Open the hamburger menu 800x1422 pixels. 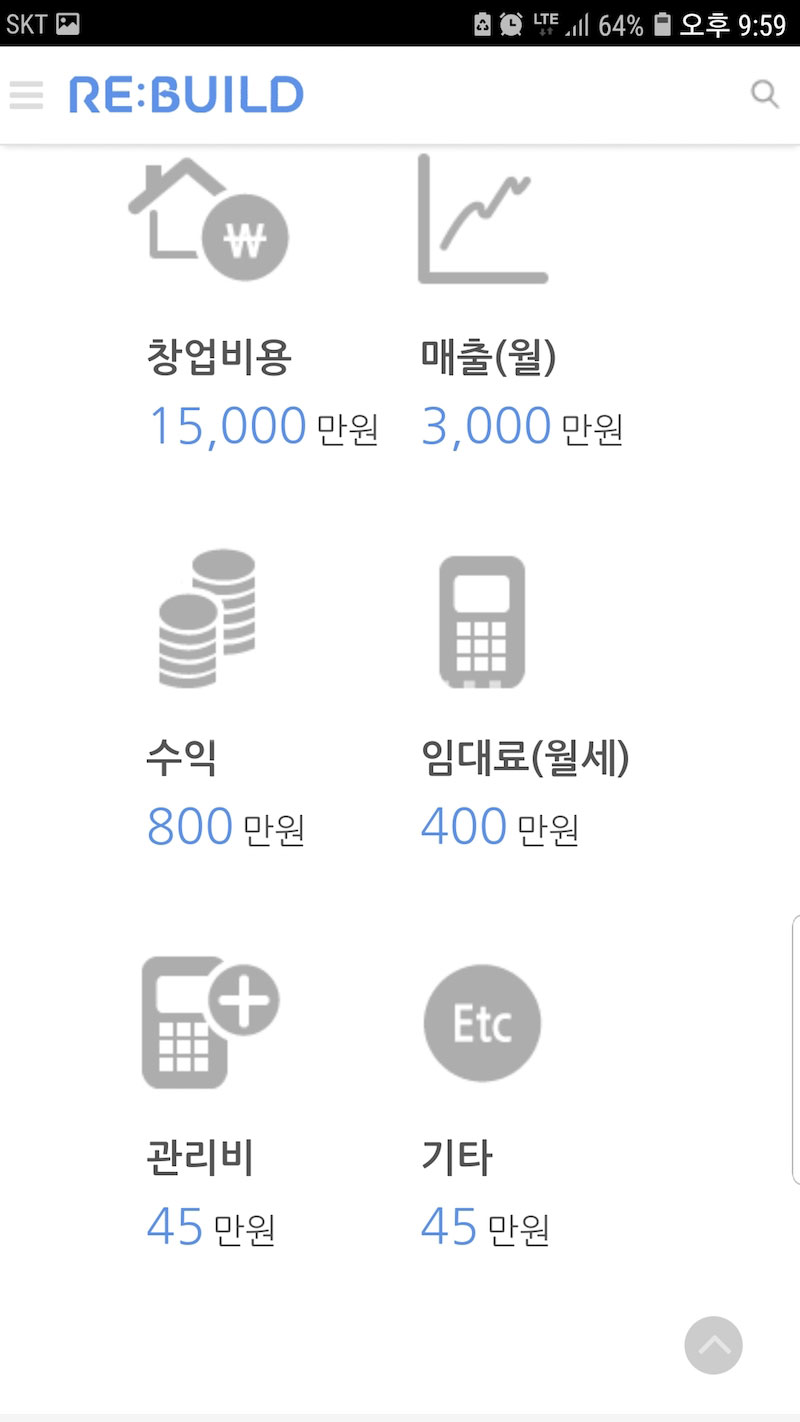26,95
